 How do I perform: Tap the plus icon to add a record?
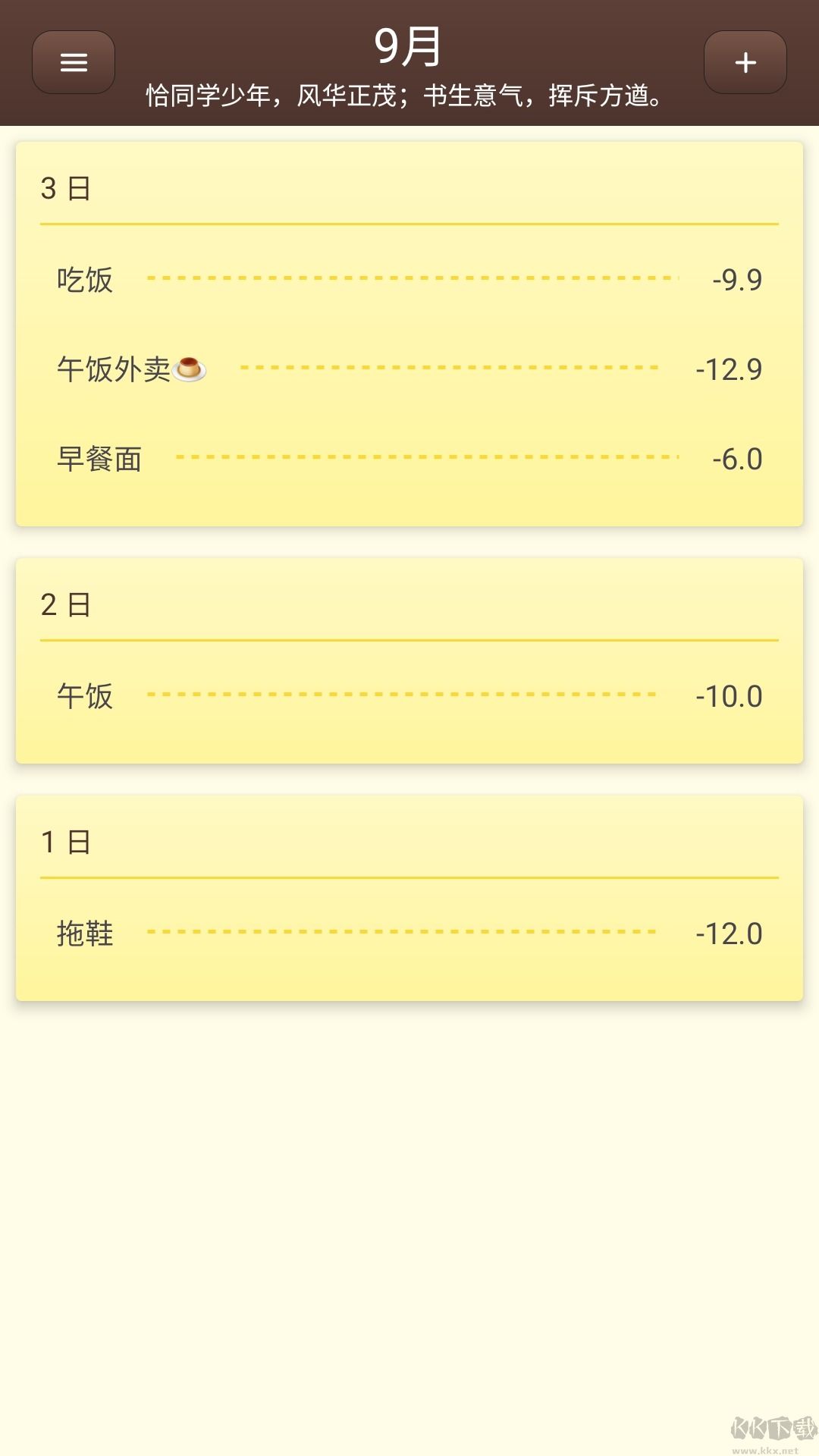[745, 62]
